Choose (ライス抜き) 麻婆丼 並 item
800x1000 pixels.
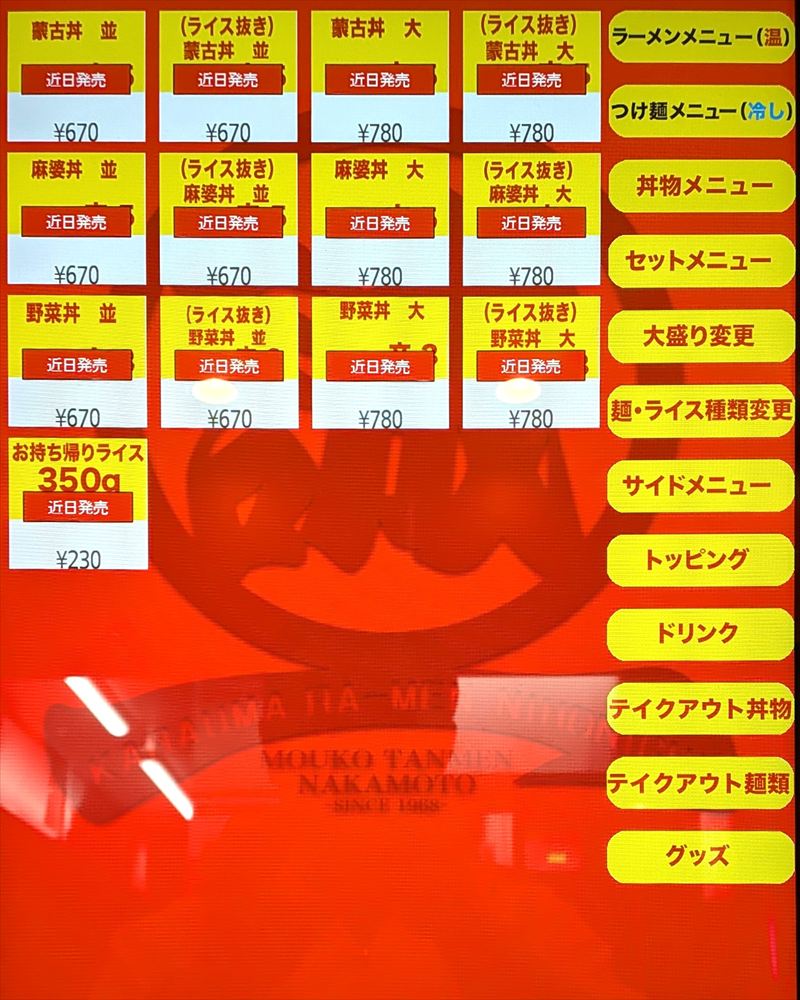pyautogui.click(x=228, y=219)
